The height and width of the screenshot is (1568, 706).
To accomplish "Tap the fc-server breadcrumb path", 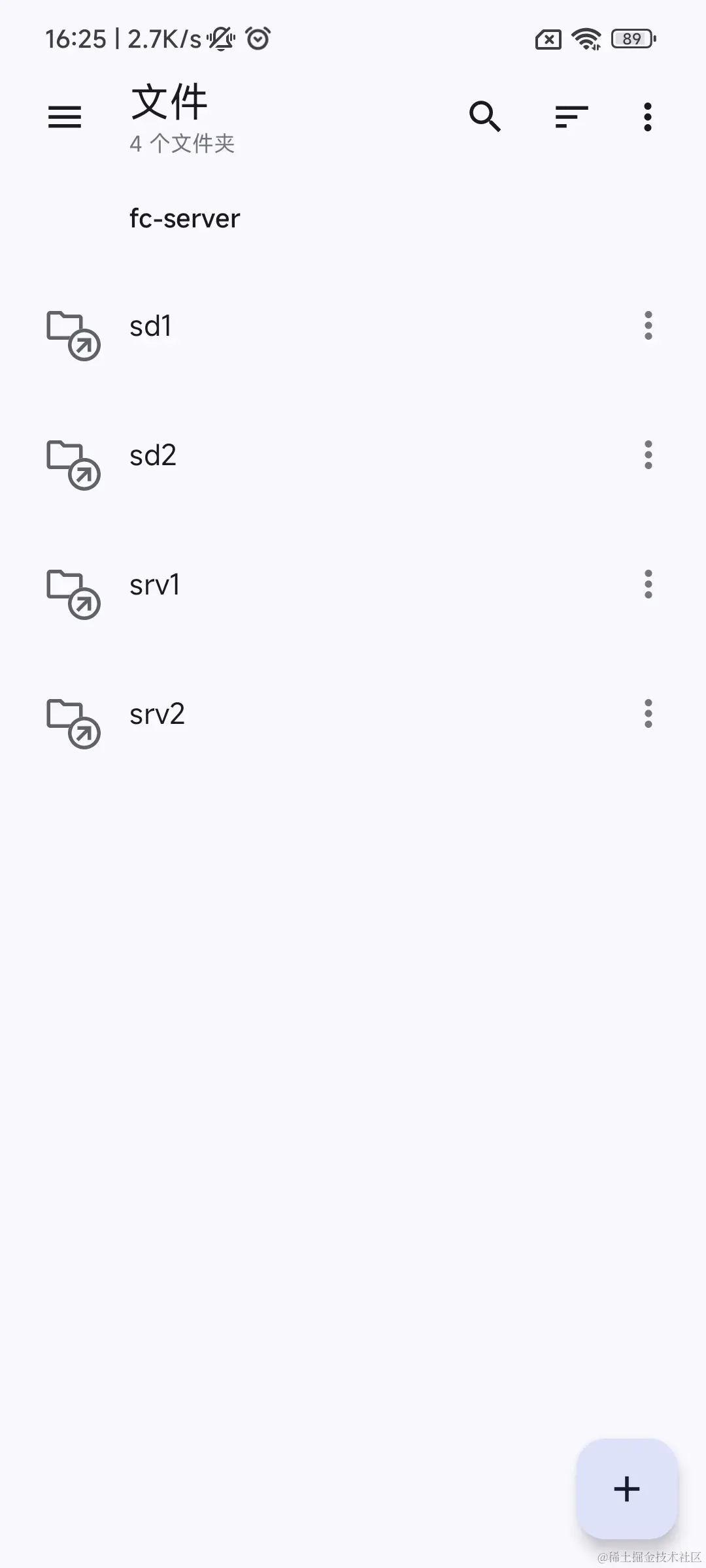I will [185, 218].
